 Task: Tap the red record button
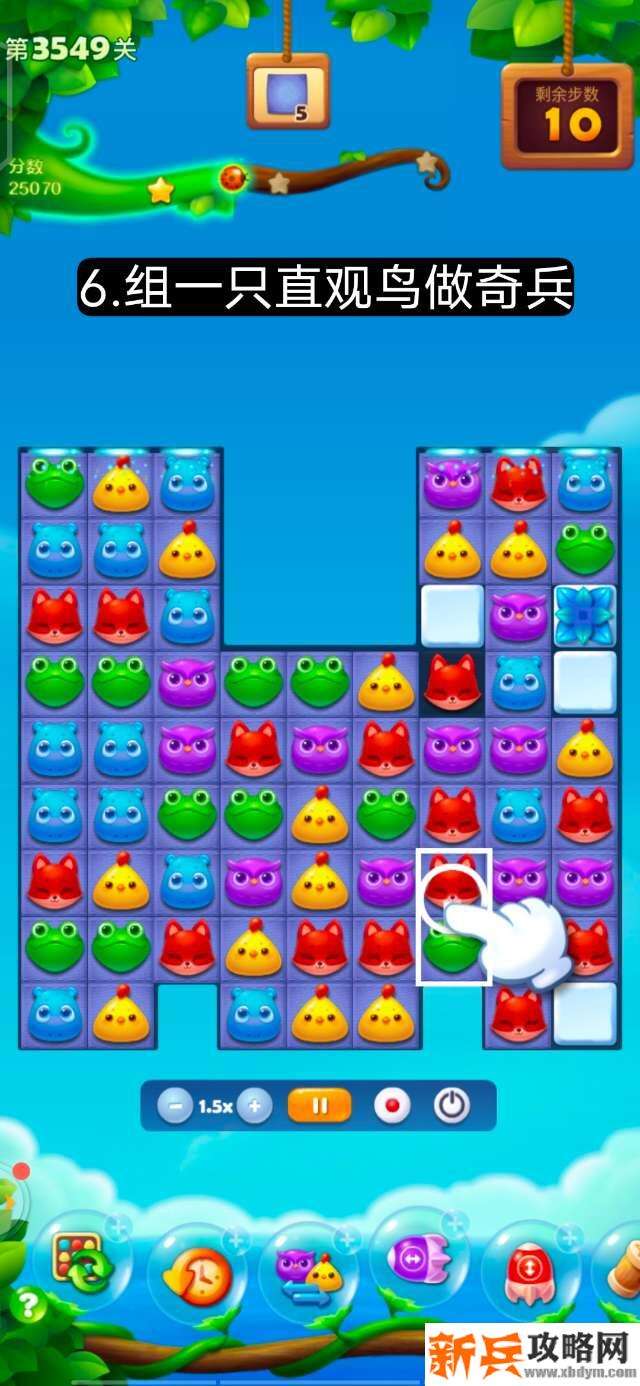click(392, 1106)
